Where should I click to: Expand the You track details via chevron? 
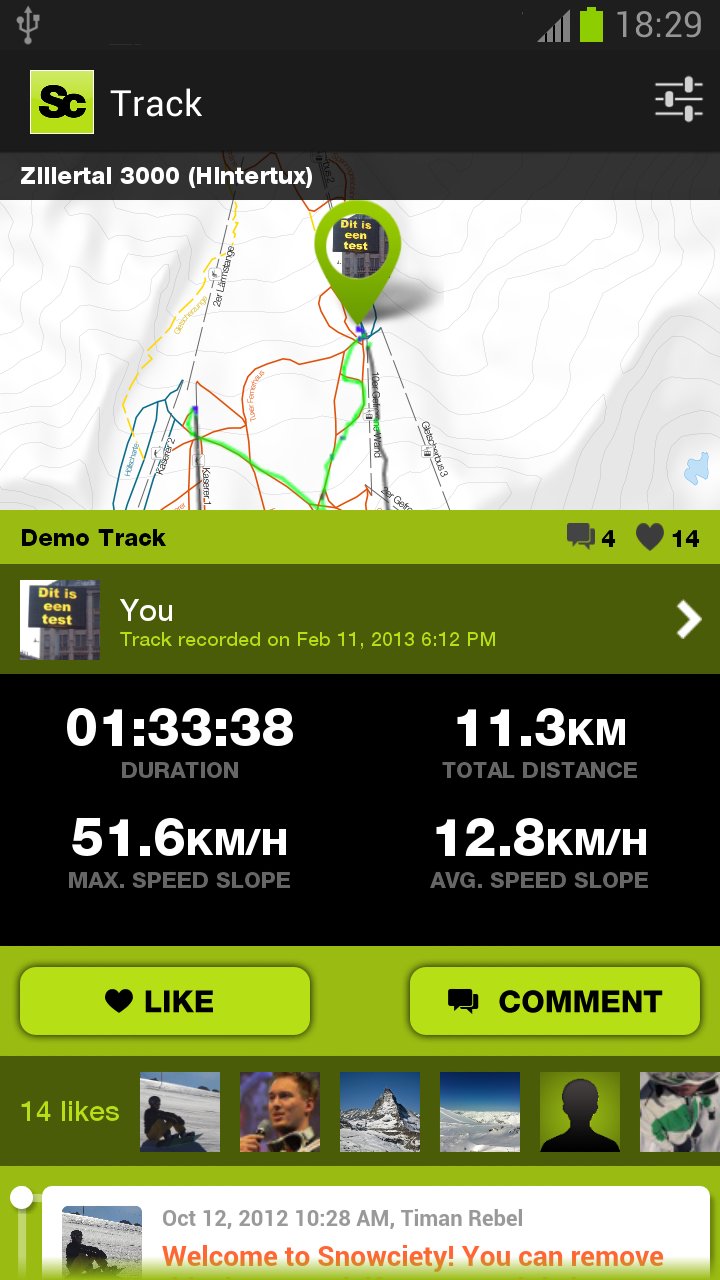point(687,619)
